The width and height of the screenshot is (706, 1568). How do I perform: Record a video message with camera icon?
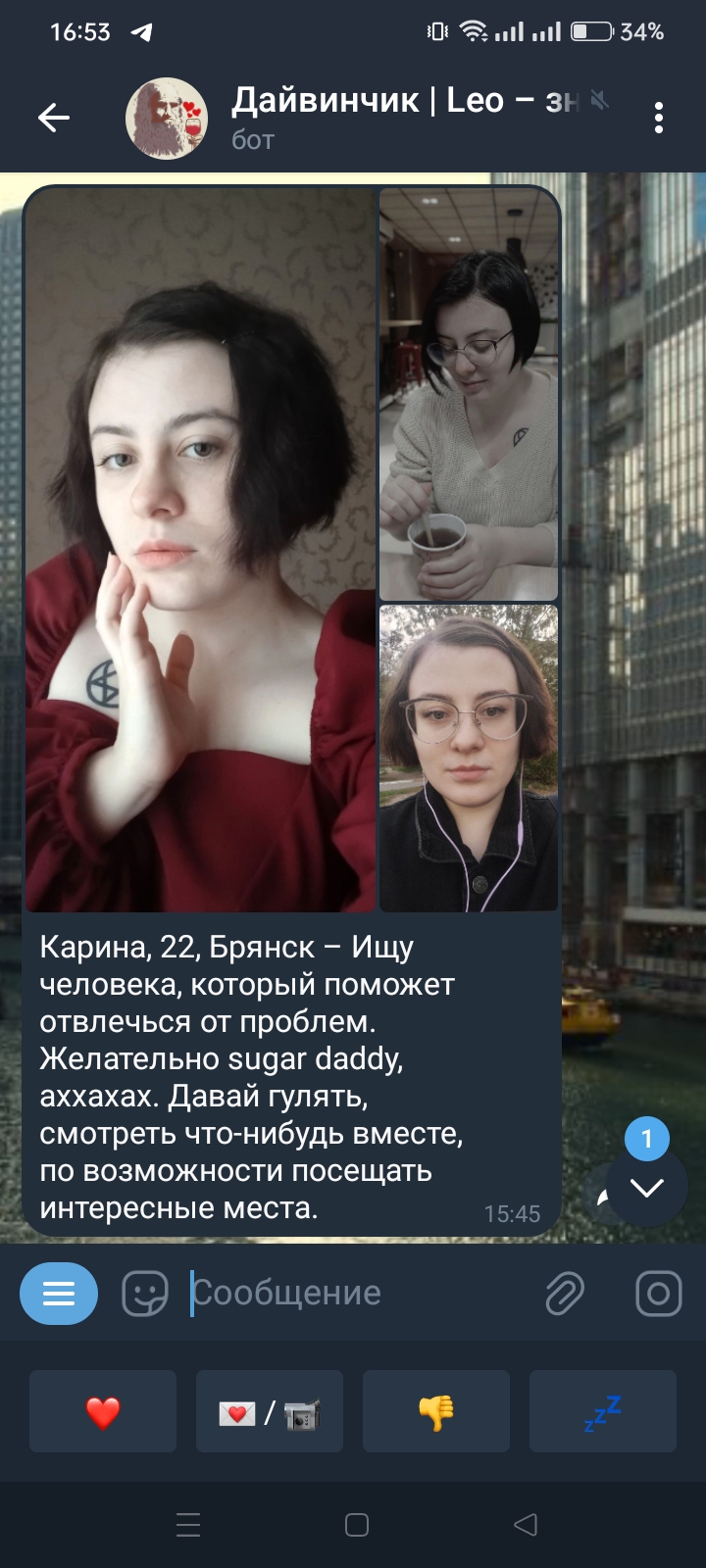coord(659,1294)
